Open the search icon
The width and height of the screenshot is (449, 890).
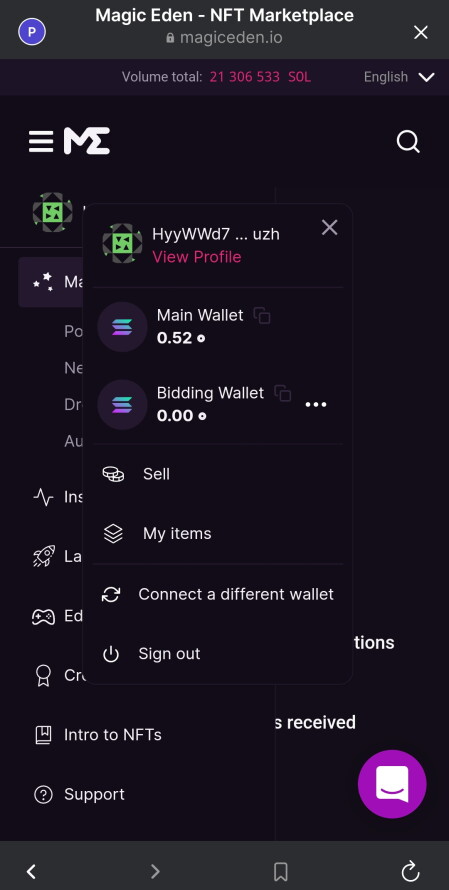[408, 141]
